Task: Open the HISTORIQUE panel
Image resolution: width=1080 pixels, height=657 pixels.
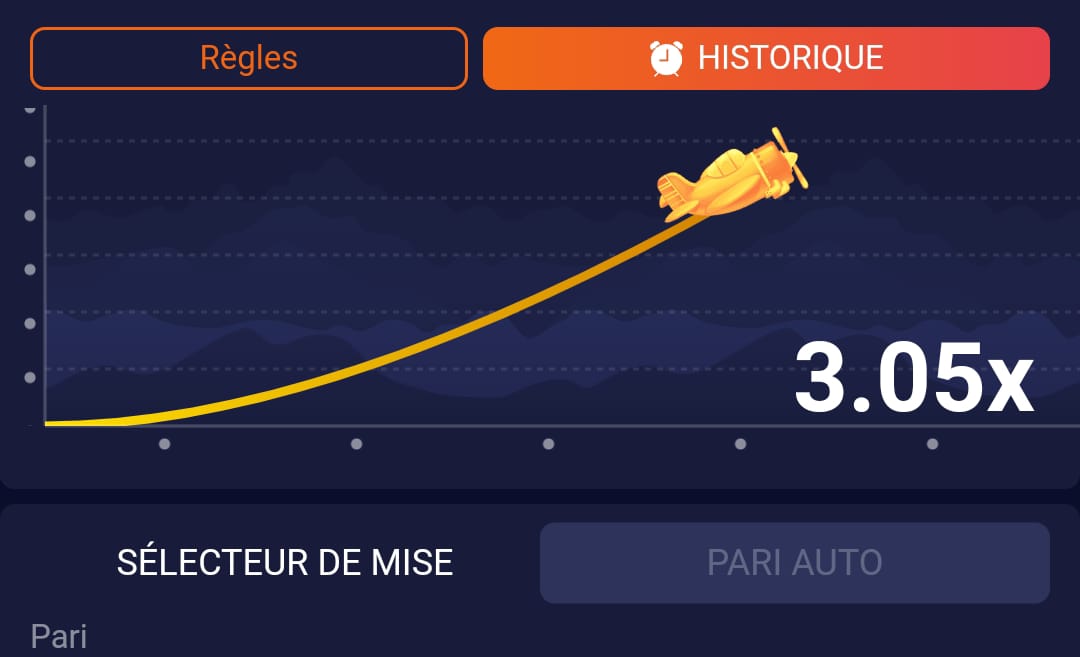Action: pyautogui.click(x=766, y=58)
